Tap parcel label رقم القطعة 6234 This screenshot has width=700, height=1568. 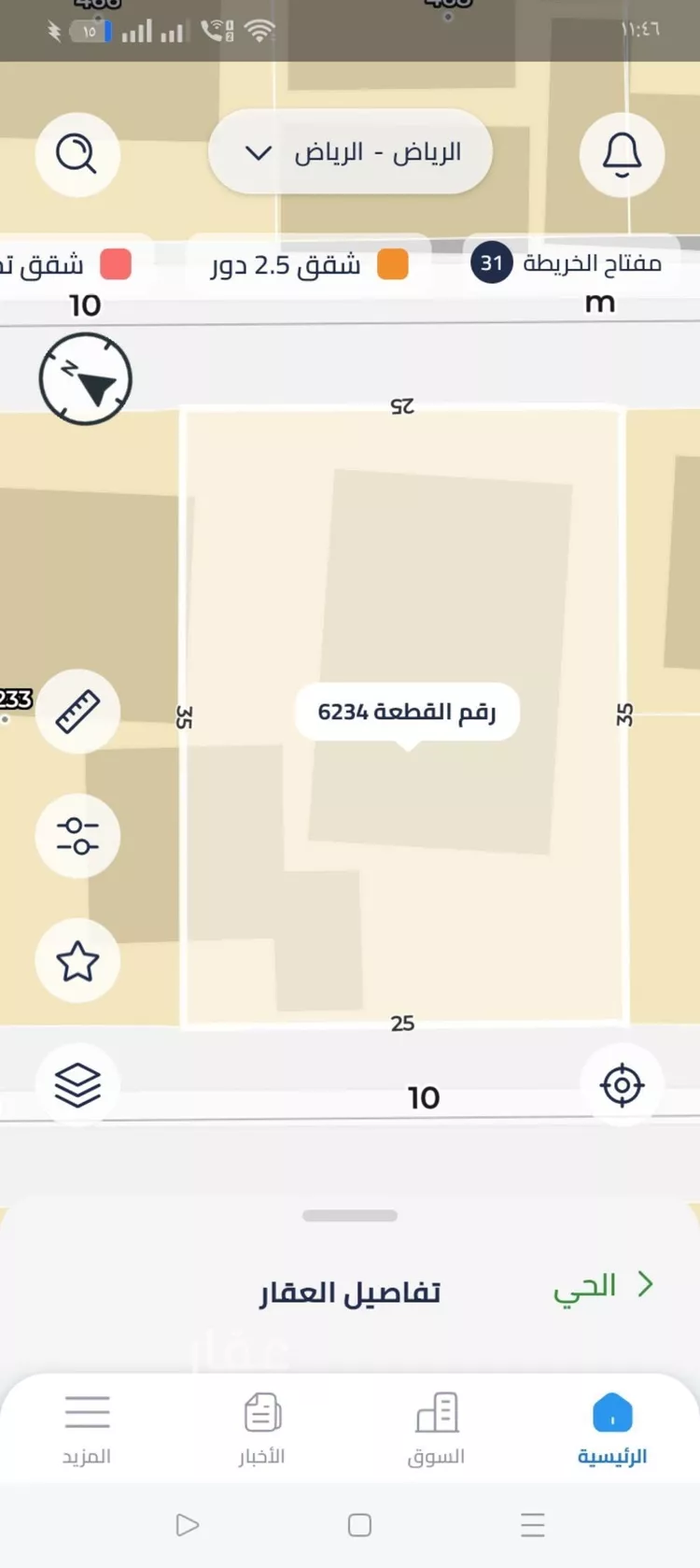tap(407, 713)
